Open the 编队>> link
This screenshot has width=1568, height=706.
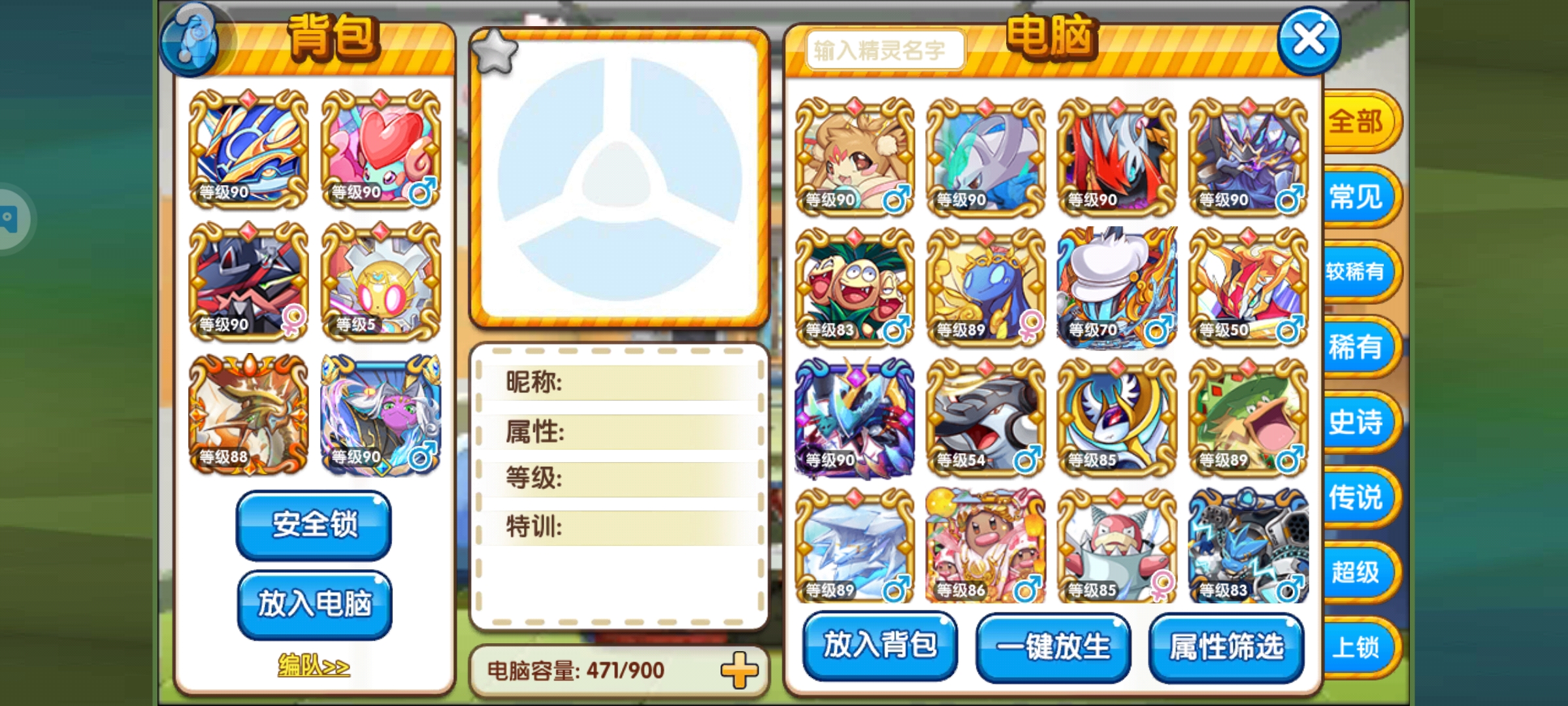(314, 666)
